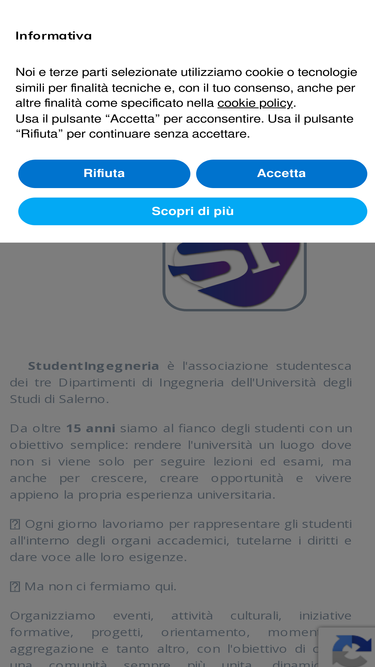
Task: Tap the reCAPTCHA badge
Action: 347,647
